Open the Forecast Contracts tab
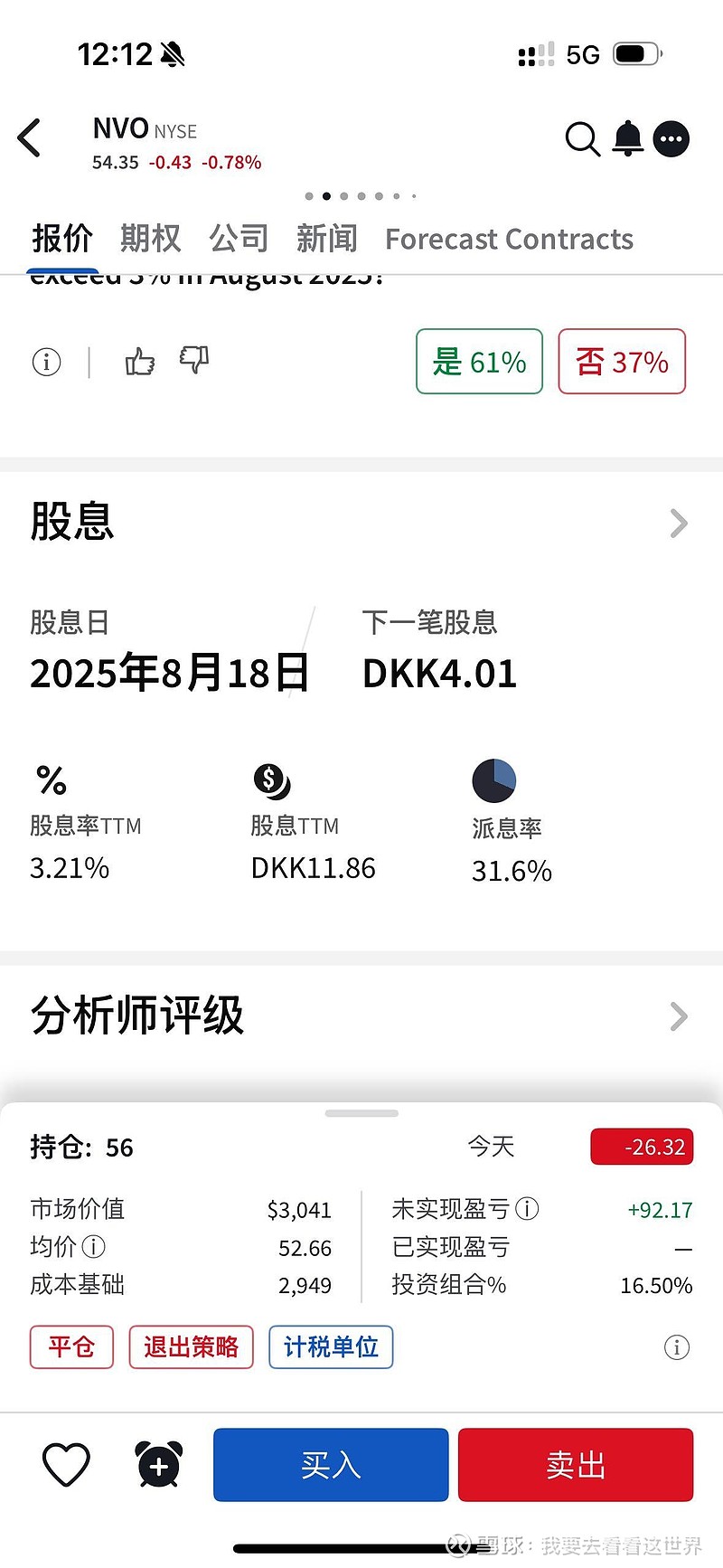This screenshot has height=1568, width=723. tap(509, 239)
